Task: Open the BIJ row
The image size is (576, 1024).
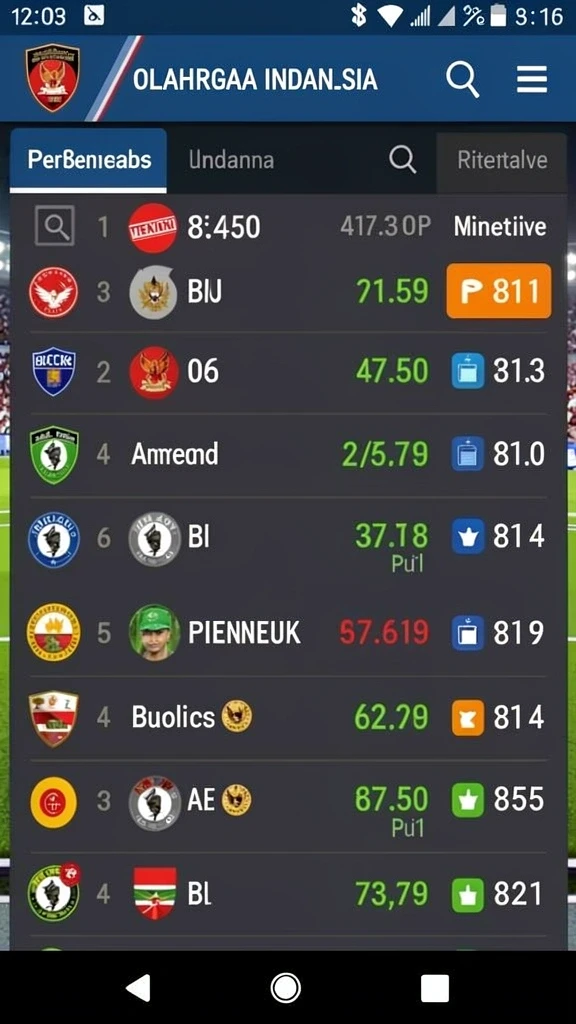Action: 288,291
